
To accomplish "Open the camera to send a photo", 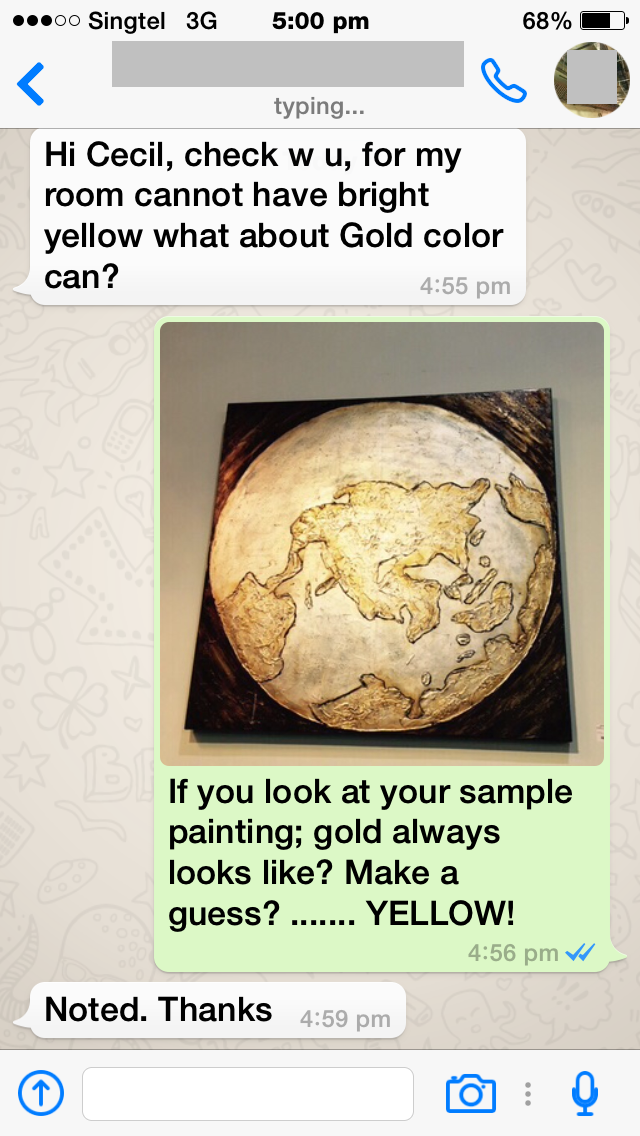I will point(470,1093).
